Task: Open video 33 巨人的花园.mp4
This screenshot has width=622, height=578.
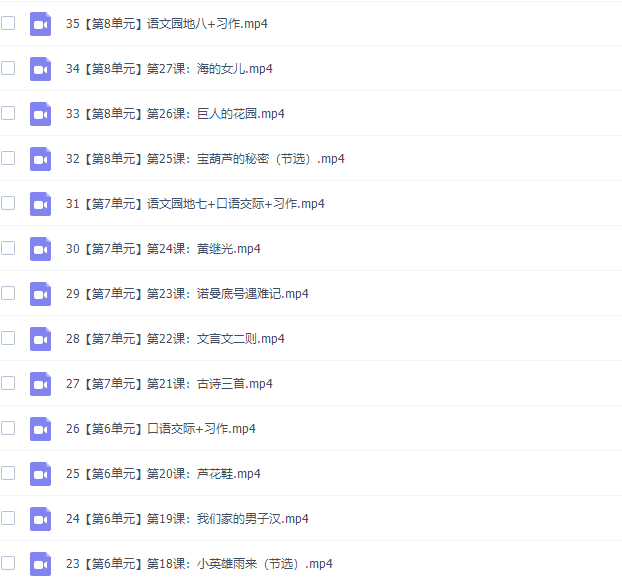Action: pyautogui.click(x=174, y=113)
